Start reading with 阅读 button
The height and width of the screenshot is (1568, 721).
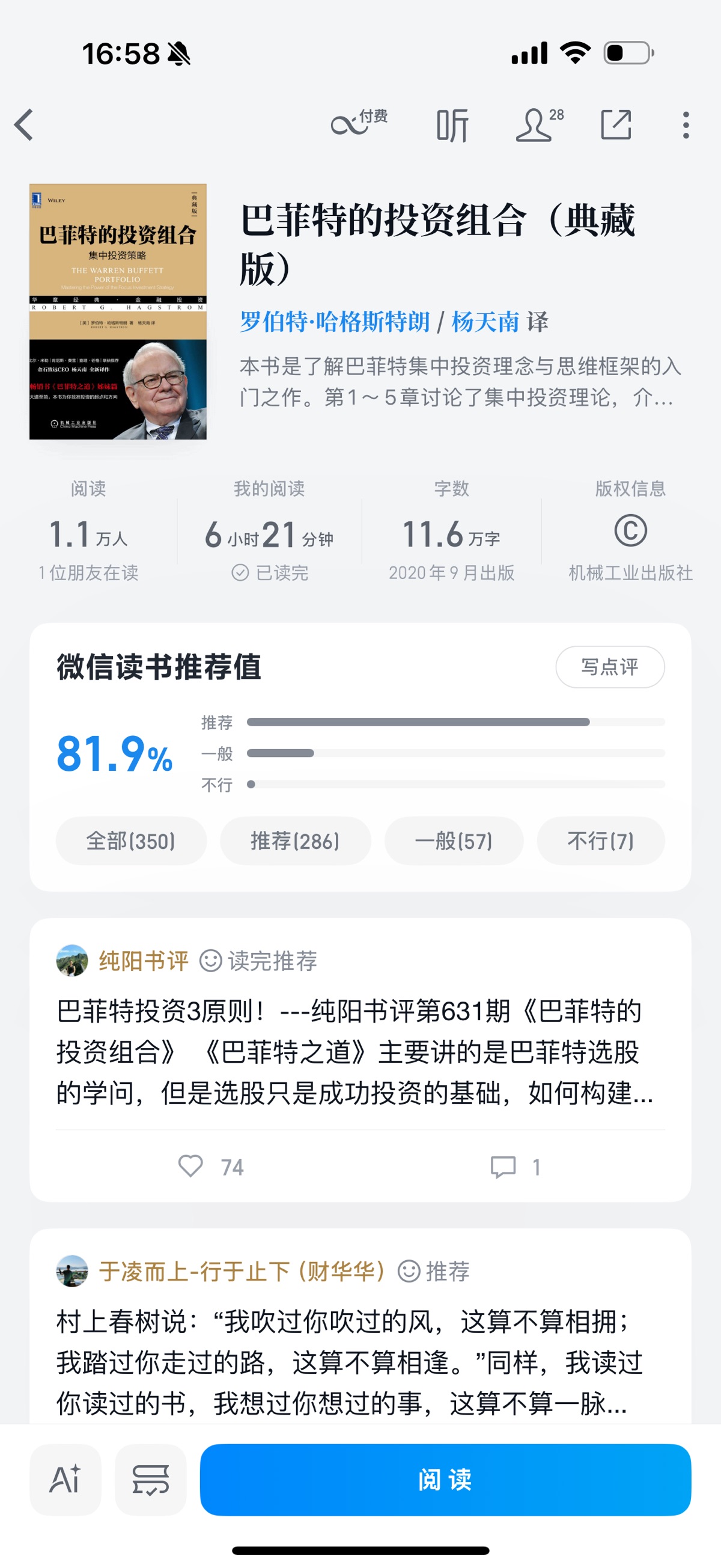pyautogui.click(x=445, y=1479)
